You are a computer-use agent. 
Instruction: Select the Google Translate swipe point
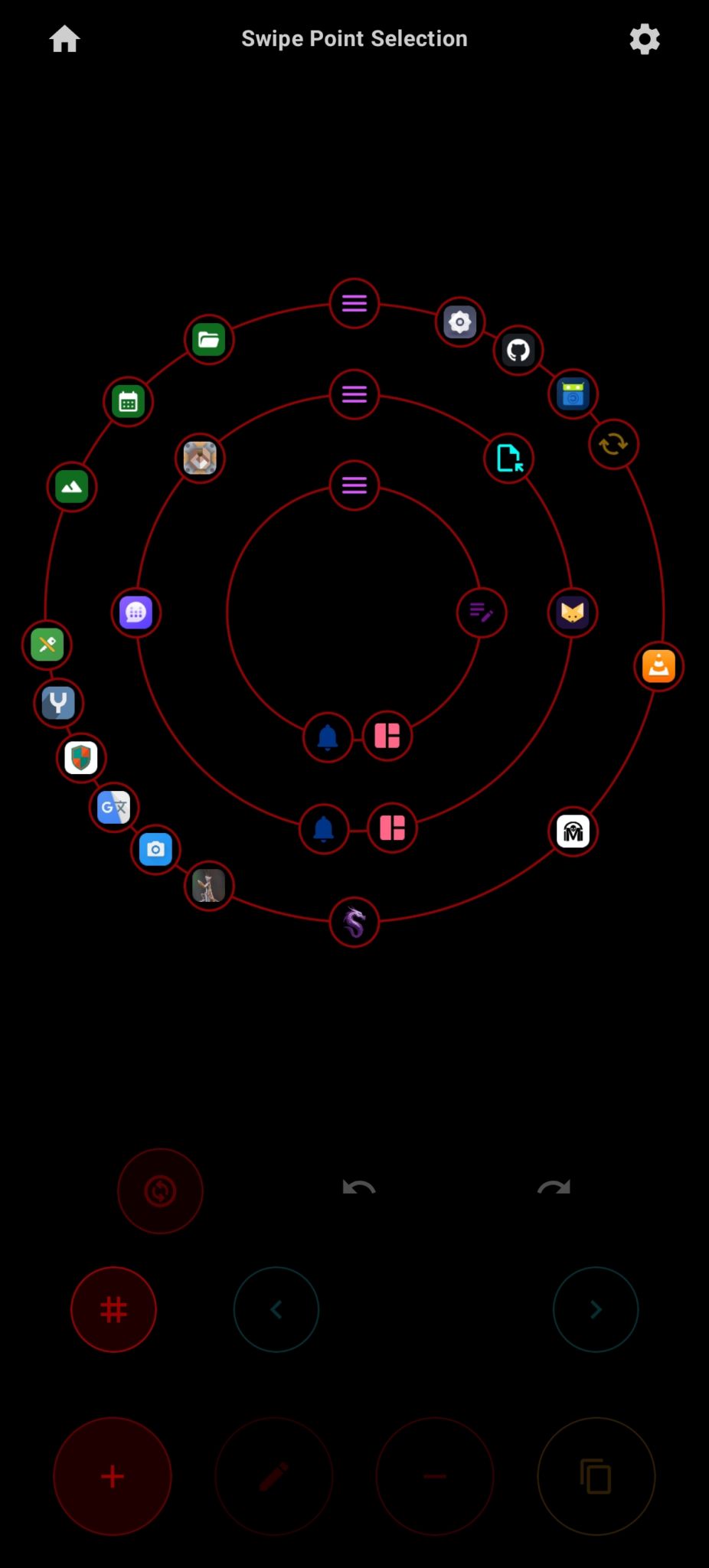click(114, 807)
